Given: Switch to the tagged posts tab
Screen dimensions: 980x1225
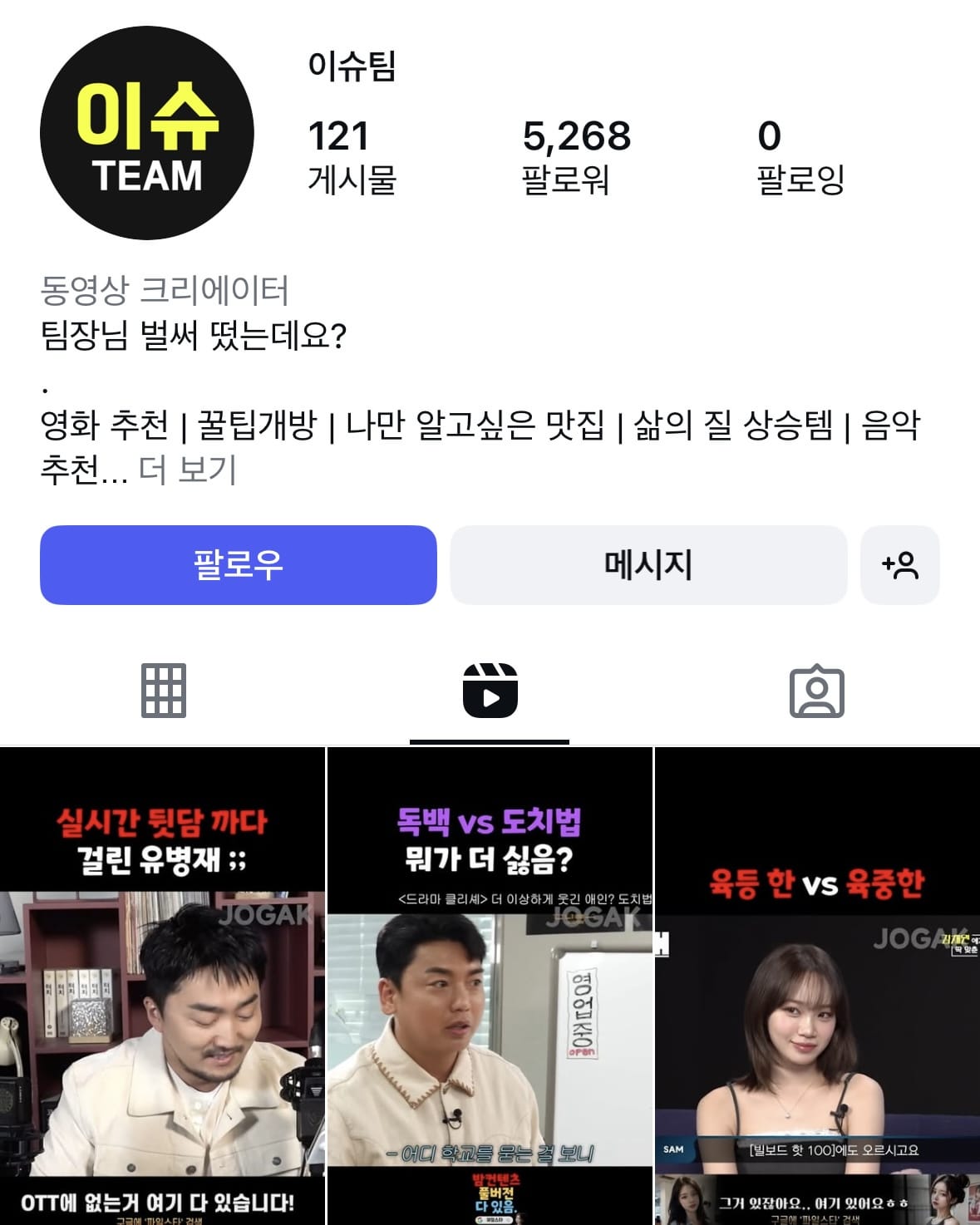Looking at the screenshot, I should tap(816, 691).
